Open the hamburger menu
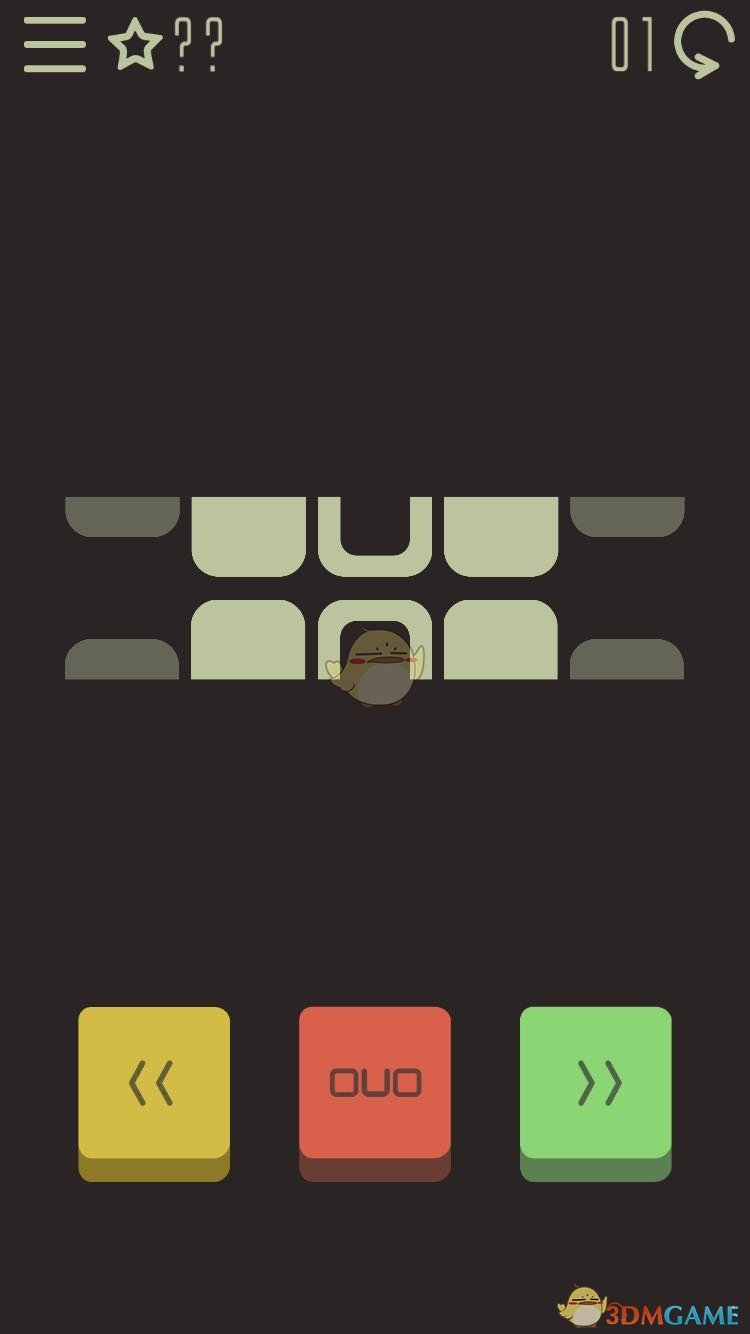 [x=55, y=44]
